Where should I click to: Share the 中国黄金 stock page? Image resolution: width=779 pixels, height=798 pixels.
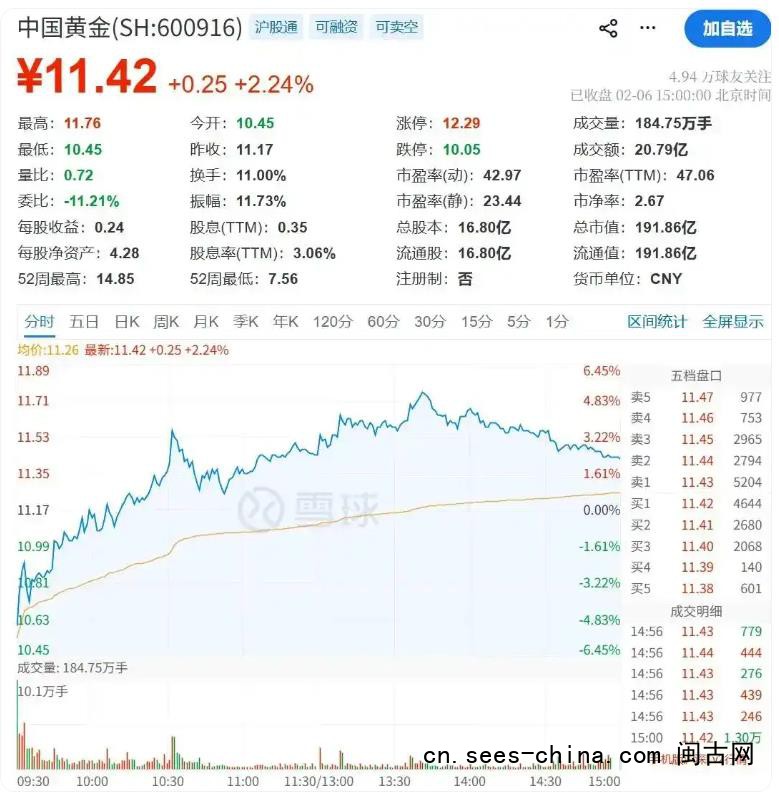(608, 28)
